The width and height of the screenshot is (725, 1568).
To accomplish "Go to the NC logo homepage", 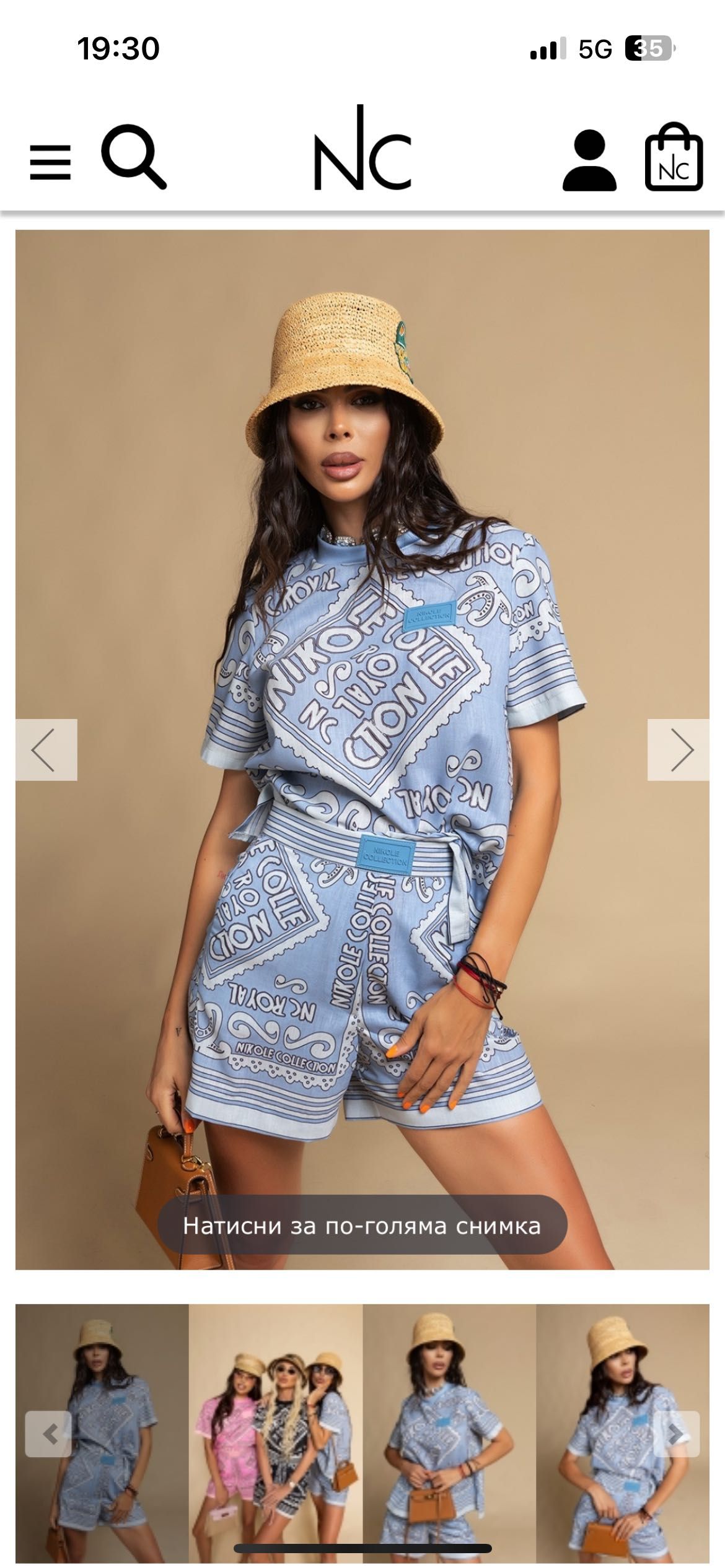I will [x=362, y=149].
